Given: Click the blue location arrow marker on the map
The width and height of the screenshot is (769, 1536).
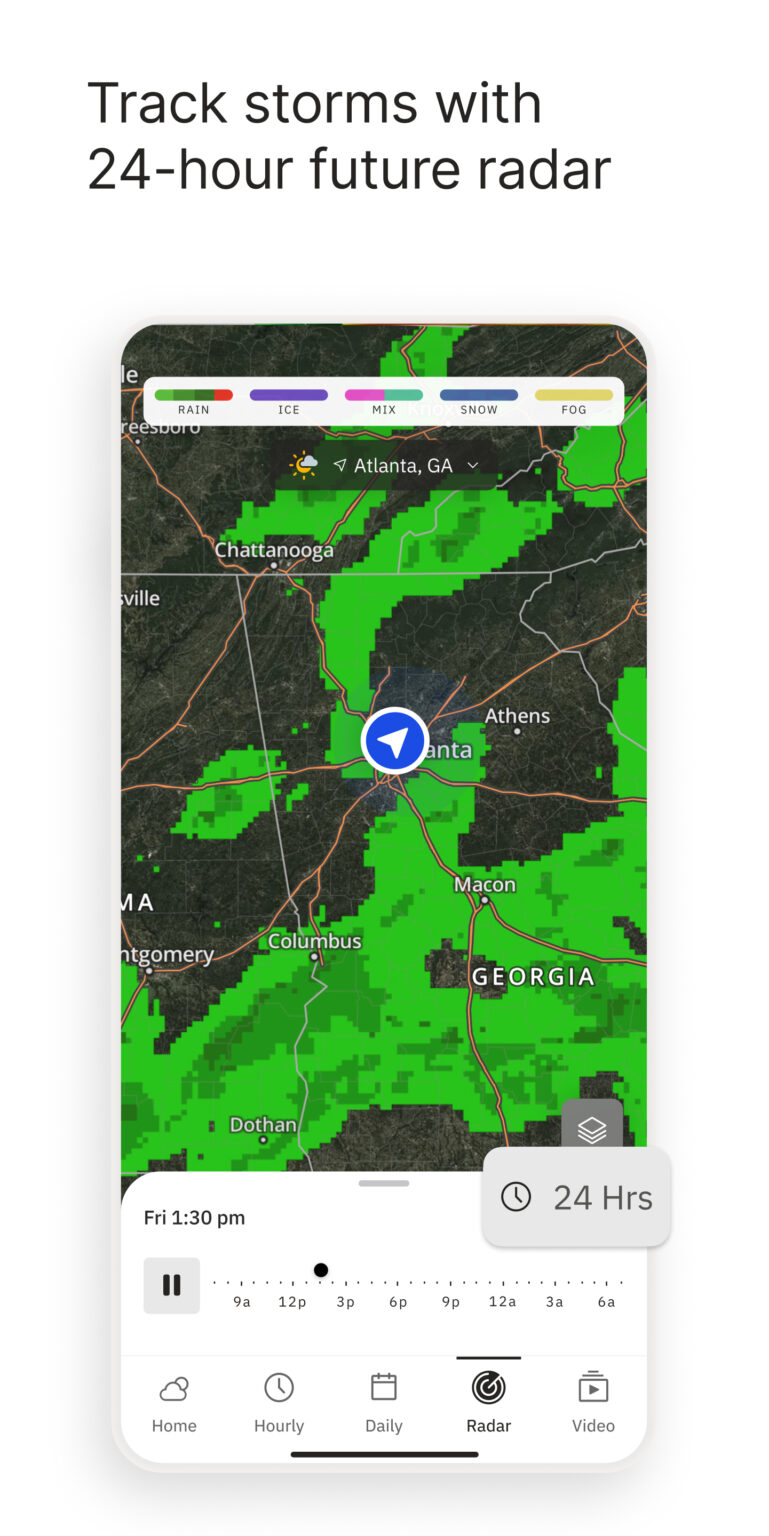Looking at the screenshot, I should [394, 740].
